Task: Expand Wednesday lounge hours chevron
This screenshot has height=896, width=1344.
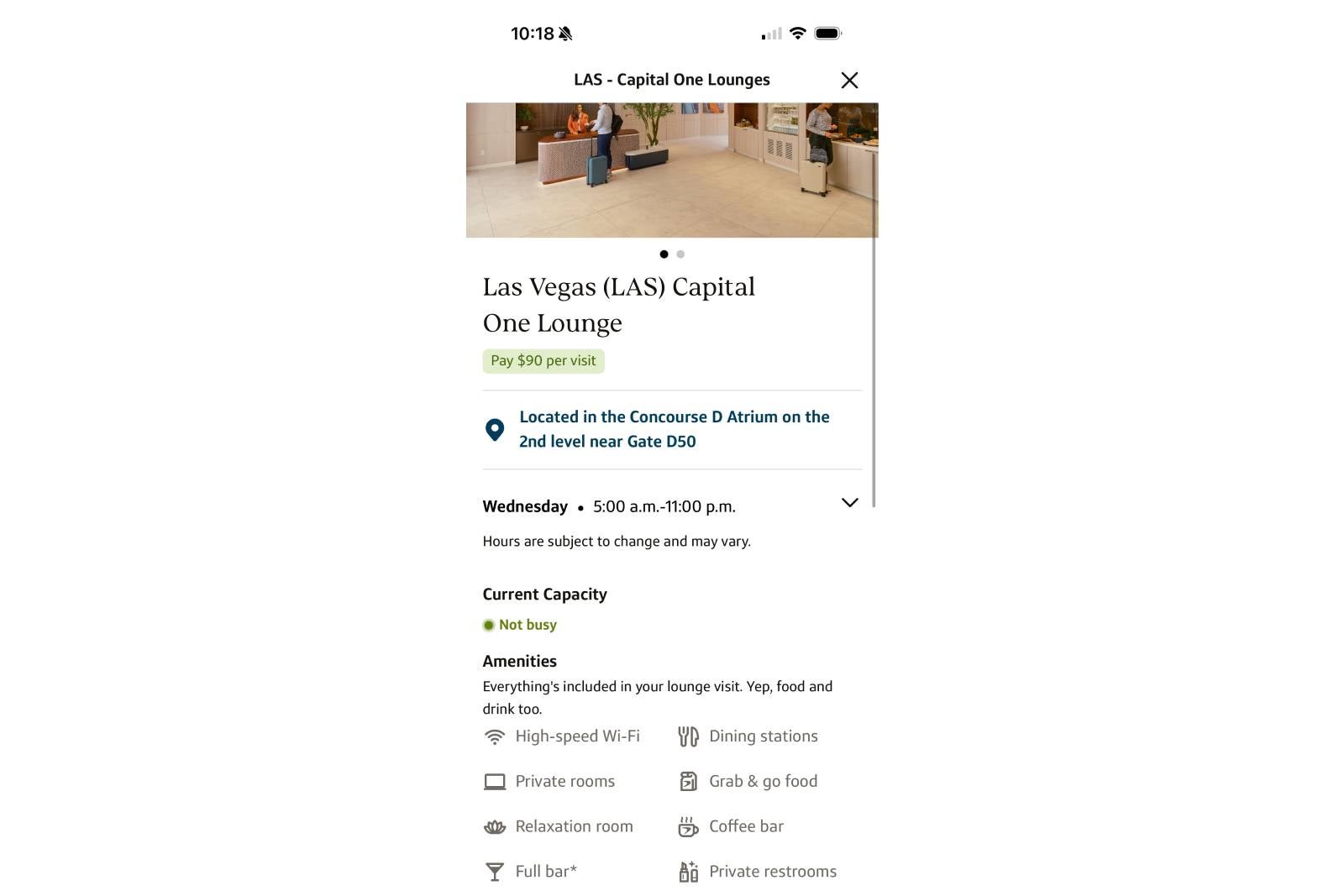Action: tap(849, 503)
